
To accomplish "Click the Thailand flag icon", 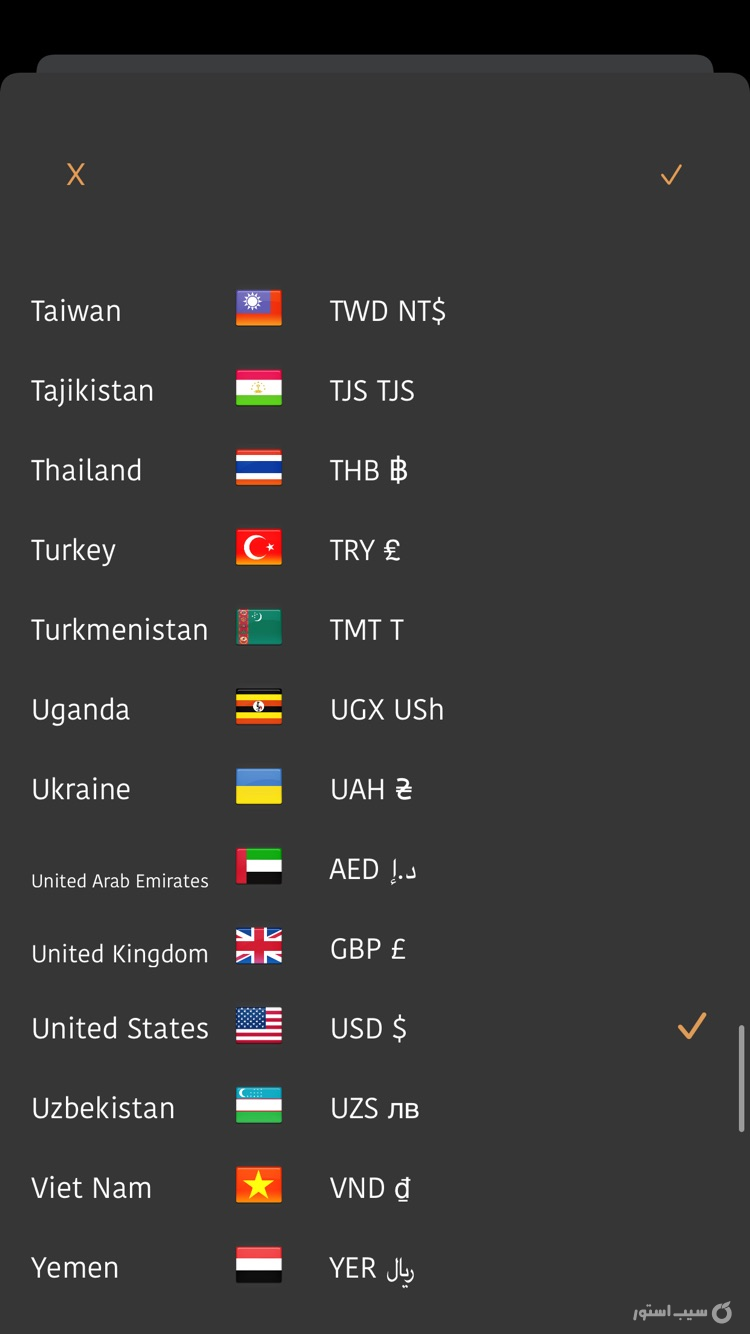I will [x=258, y=467].
